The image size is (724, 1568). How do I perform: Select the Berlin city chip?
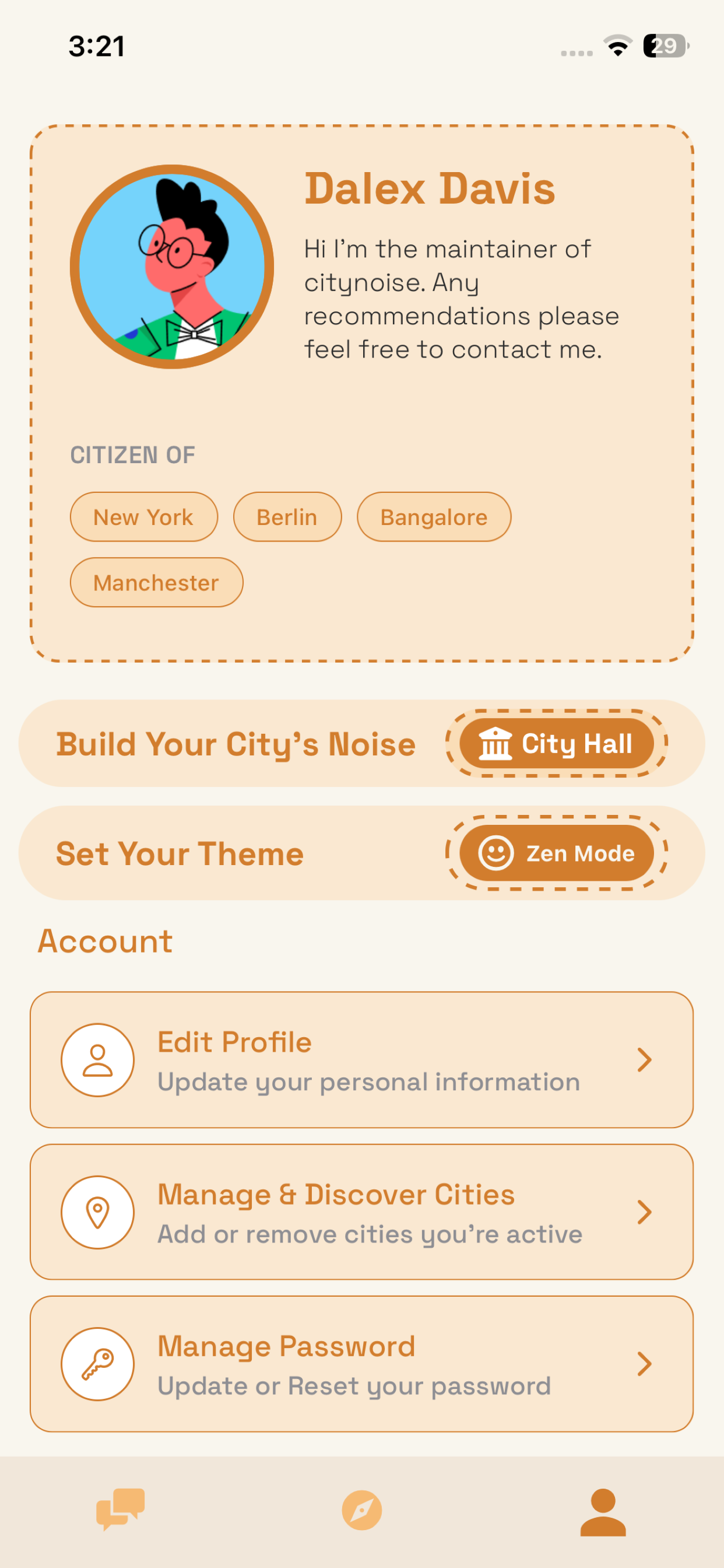click(287, 517)
